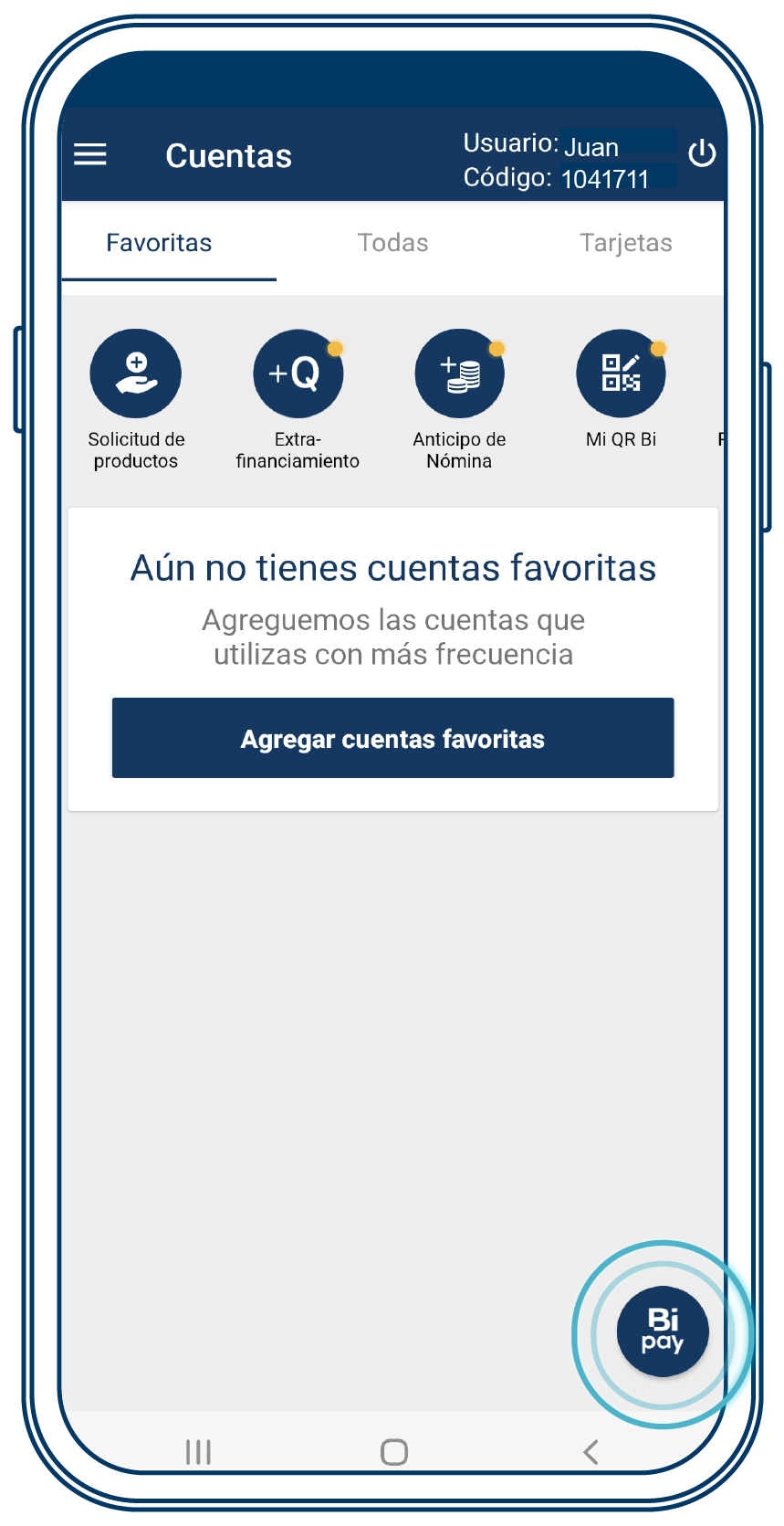Tap the Bi pay floating button
The height and width of the screenshot is (1526, 784).
pyautogui.click(x=664, y=1332)
